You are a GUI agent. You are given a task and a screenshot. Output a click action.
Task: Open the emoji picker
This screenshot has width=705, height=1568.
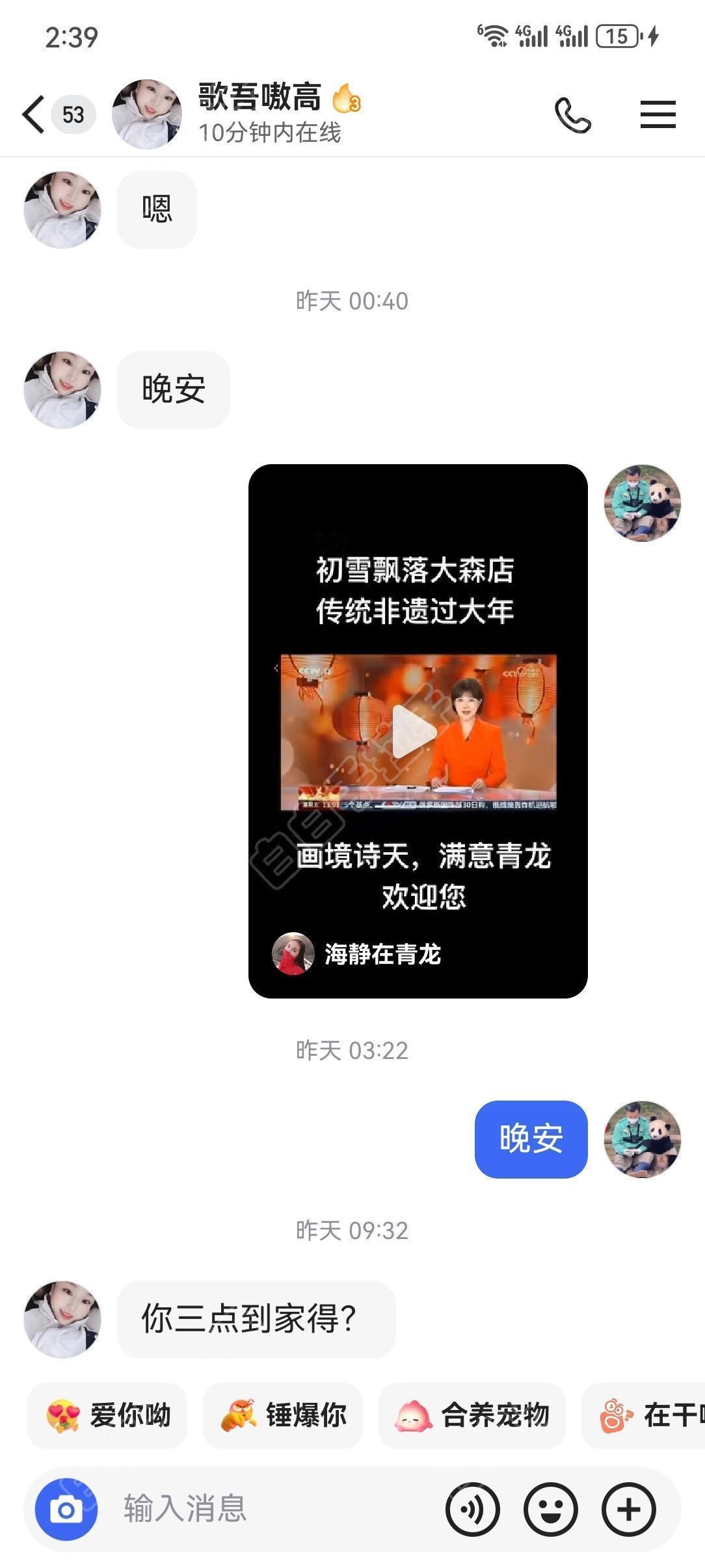[551, 1509]
